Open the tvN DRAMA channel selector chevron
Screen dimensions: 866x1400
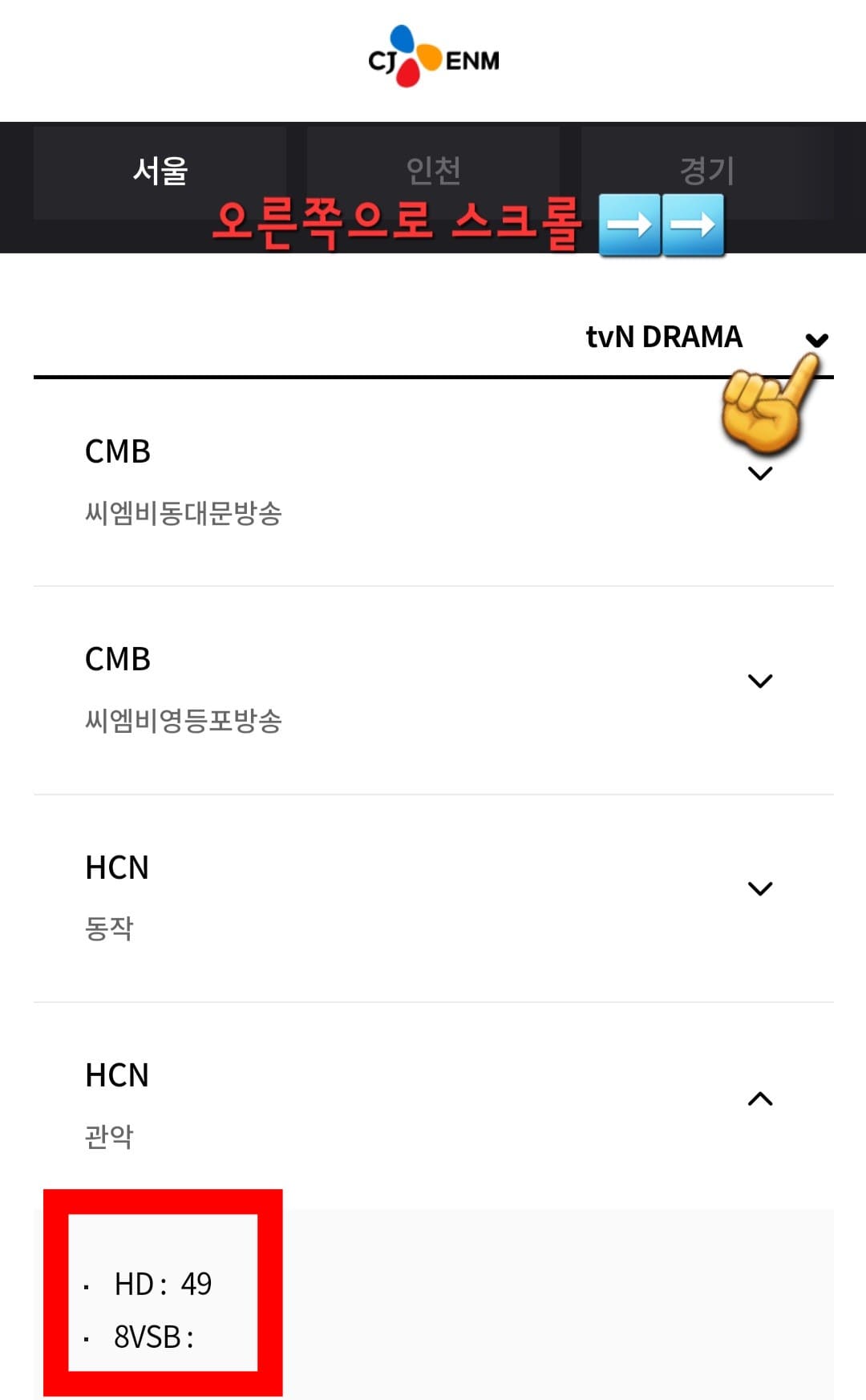pos(817,340)
